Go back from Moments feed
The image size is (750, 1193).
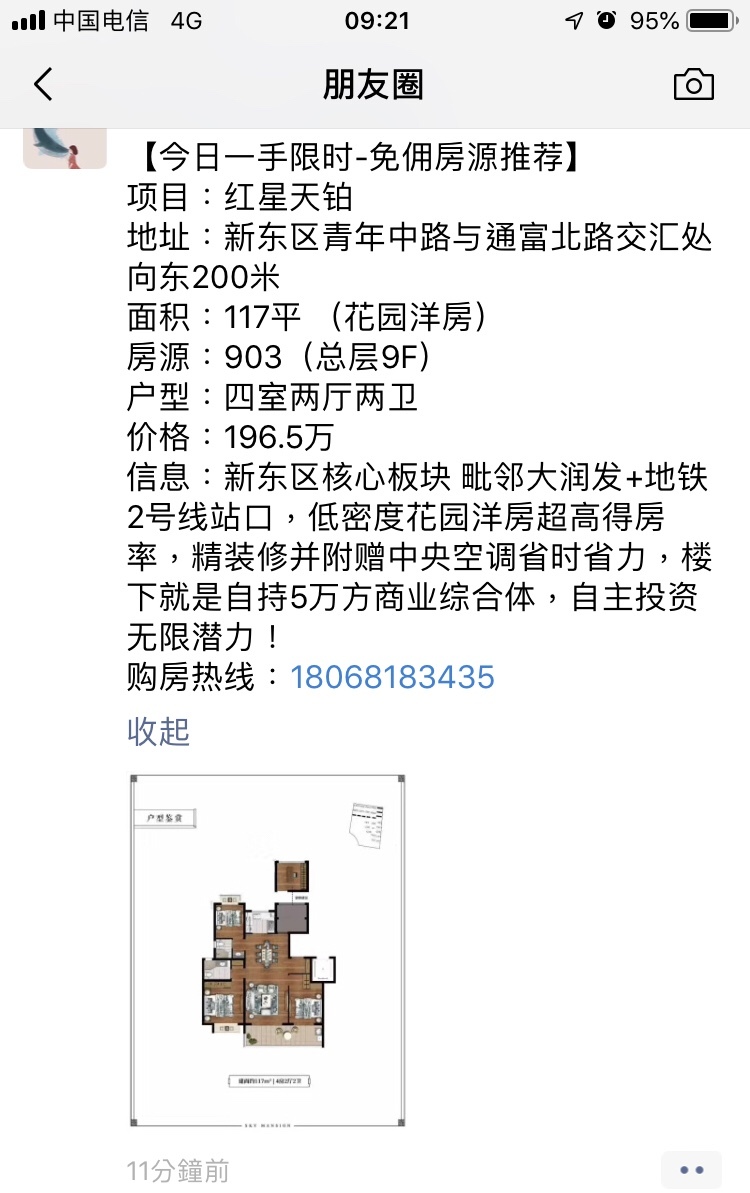point(43,85)
